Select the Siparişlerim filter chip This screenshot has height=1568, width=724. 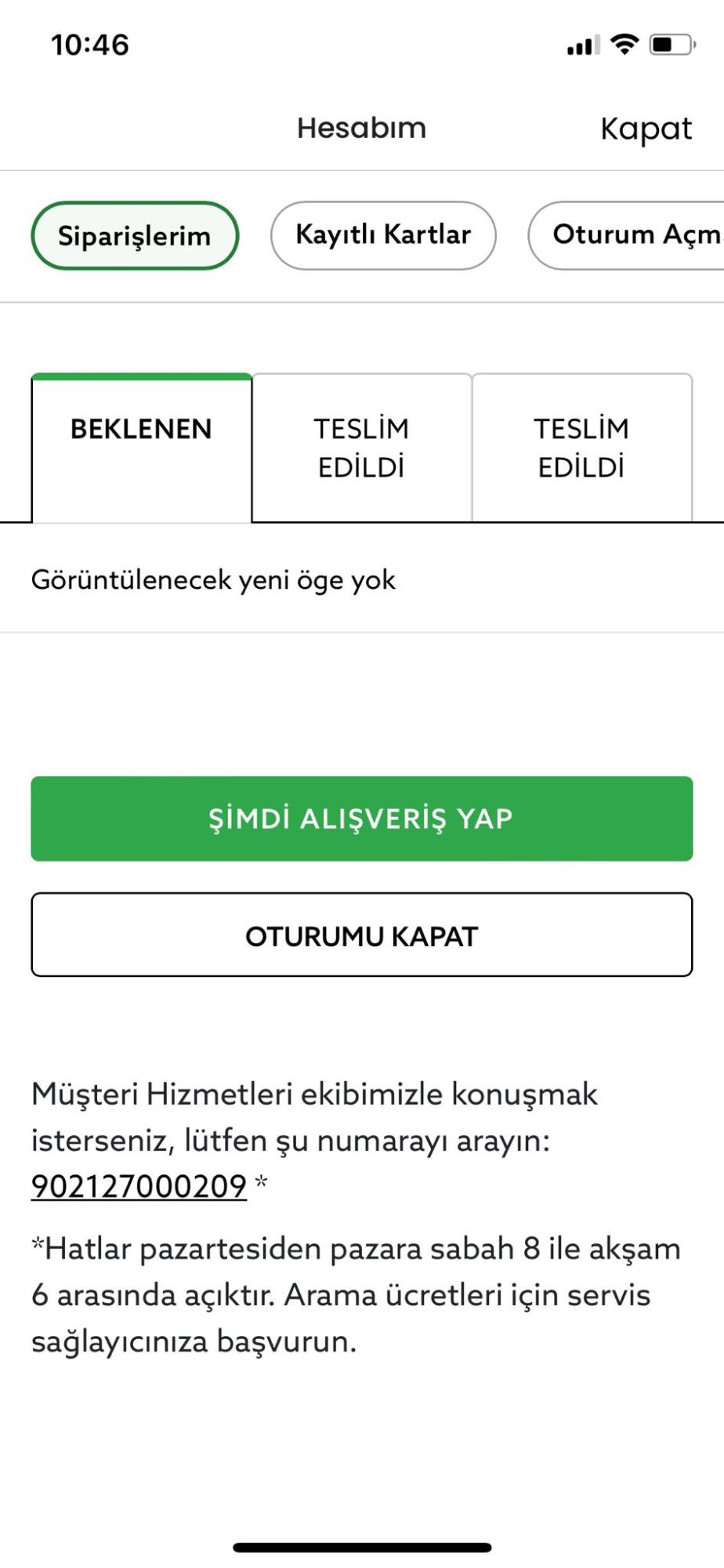[135, 234]
